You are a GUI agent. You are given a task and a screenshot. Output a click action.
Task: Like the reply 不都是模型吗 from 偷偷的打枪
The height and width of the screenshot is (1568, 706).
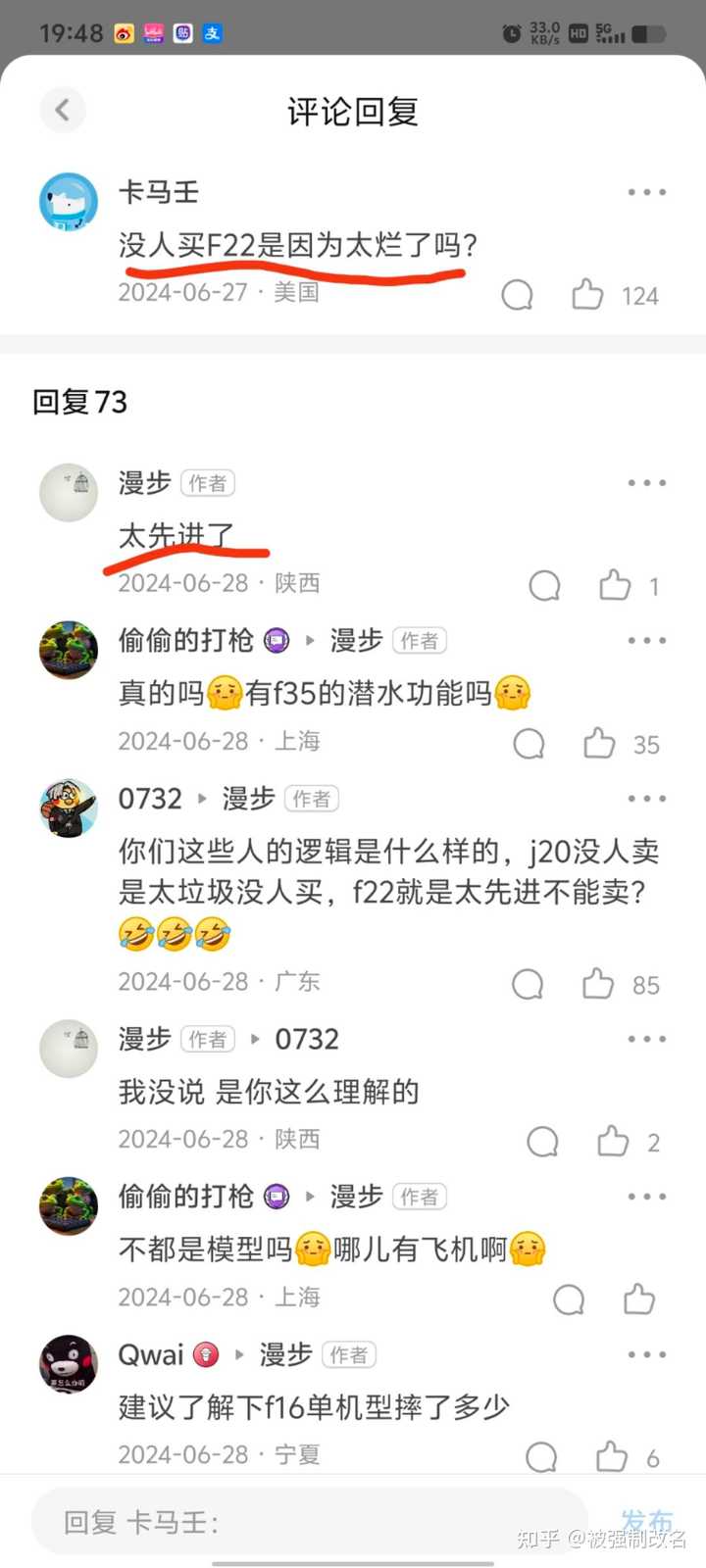click(x=639, y=1299)
